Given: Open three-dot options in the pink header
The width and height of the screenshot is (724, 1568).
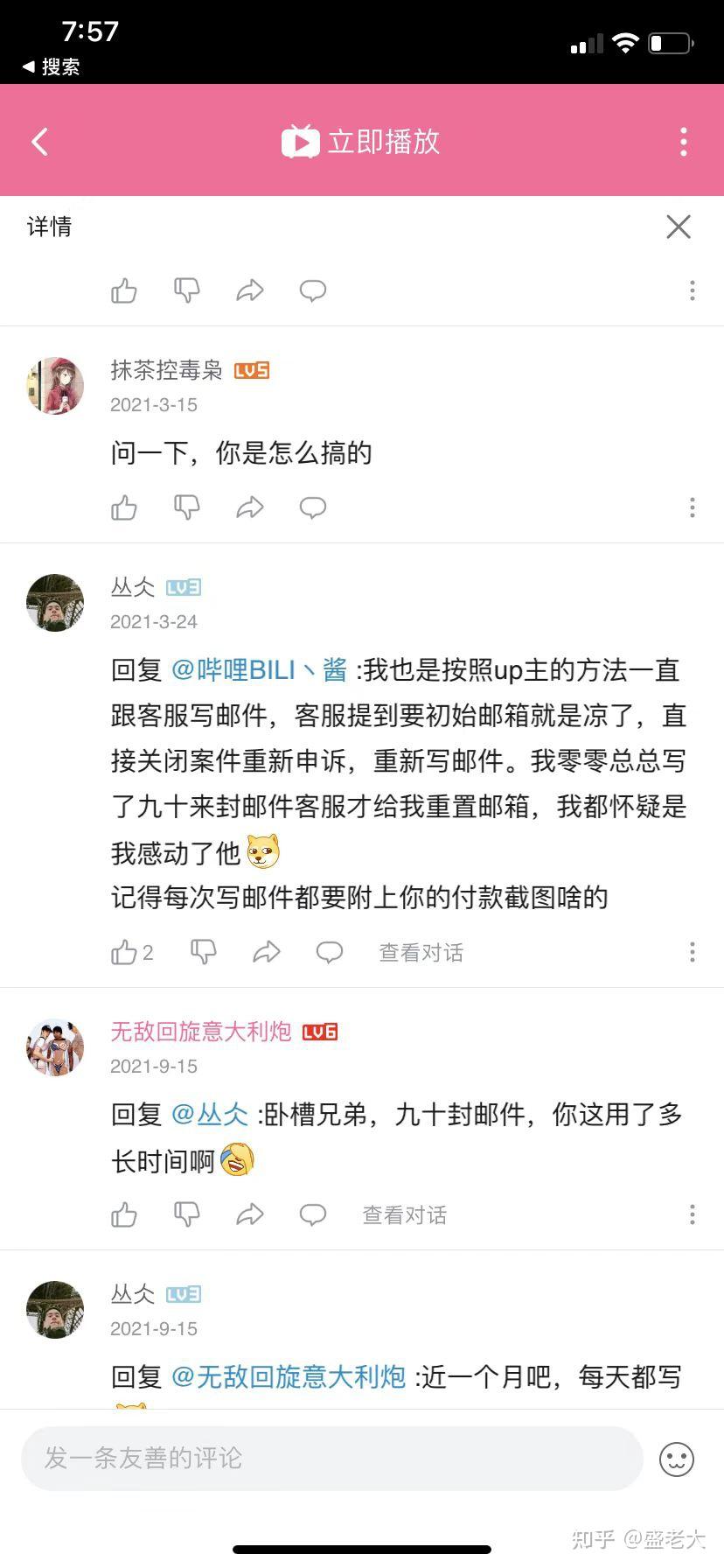Looking at the screenshot, I should 683,141.
